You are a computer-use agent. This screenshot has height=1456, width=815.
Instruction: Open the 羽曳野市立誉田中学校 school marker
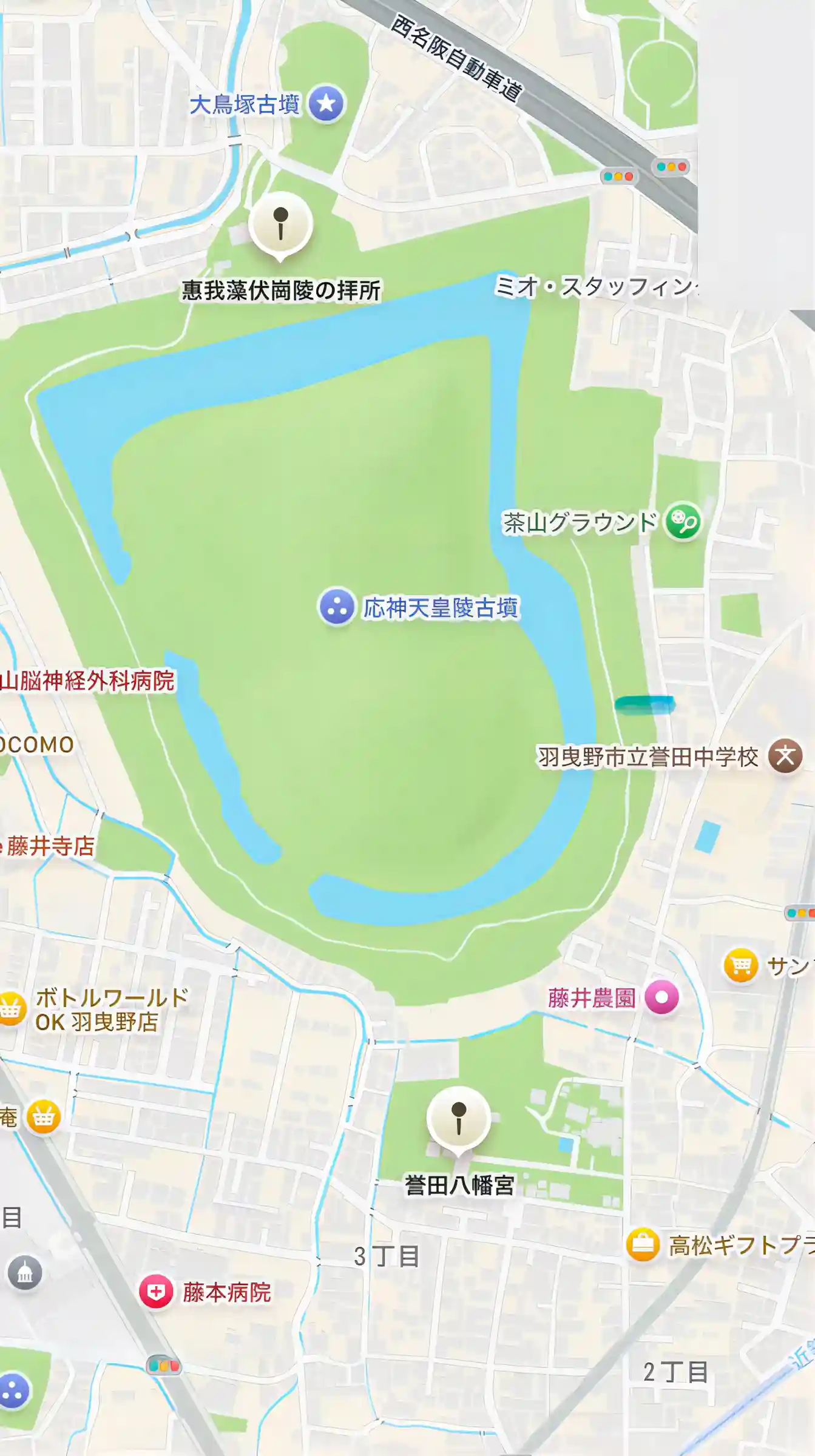[785, 755]
